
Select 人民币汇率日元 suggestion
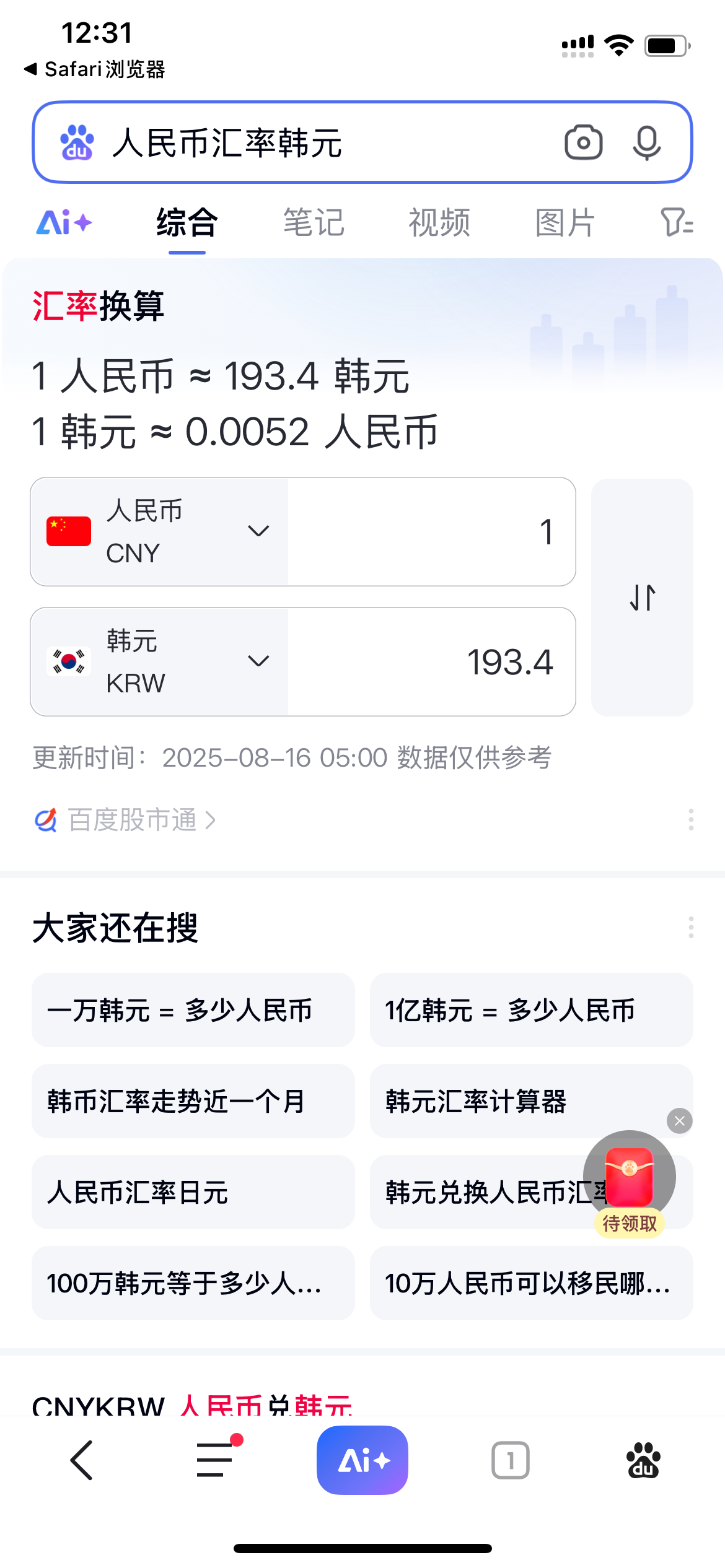(193, 1192)
